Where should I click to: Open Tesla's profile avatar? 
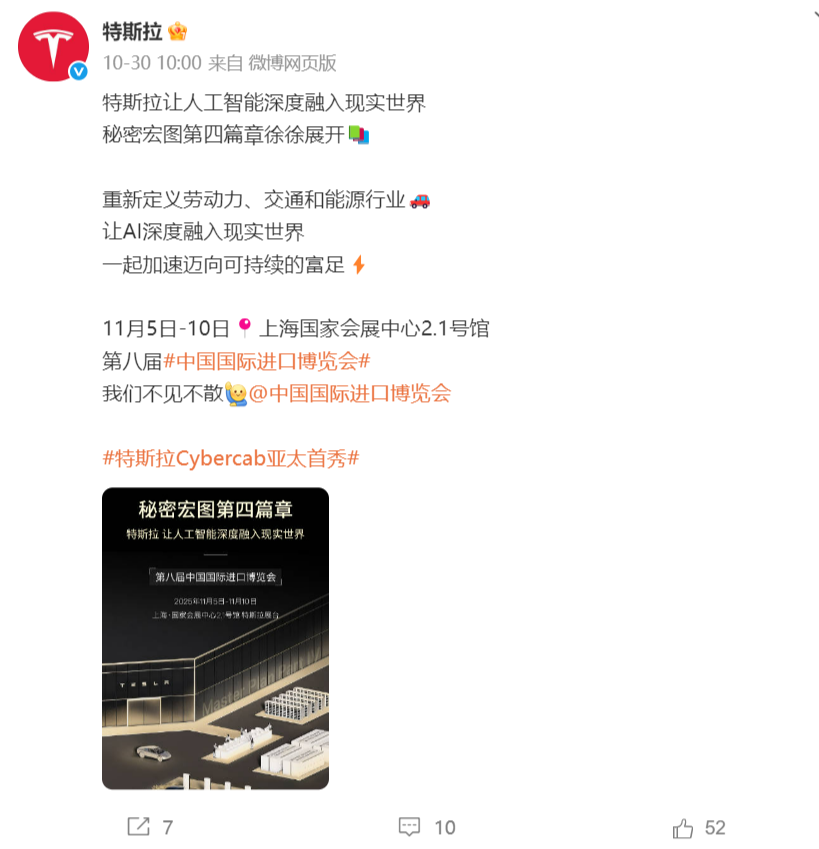pos(54,47)
